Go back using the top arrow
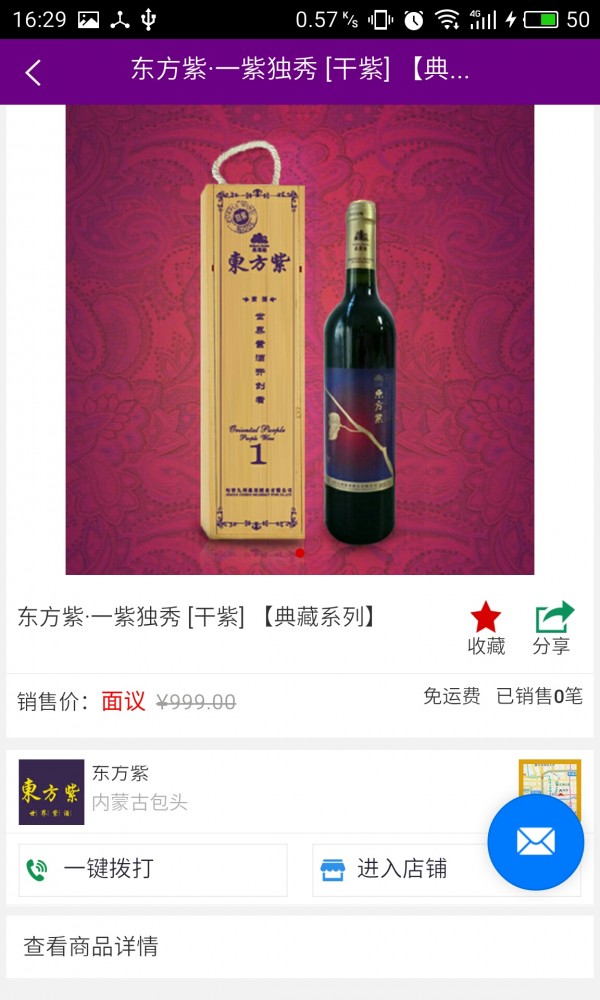600x1000 pixels. pyautogui.click(x=33, y=72)
